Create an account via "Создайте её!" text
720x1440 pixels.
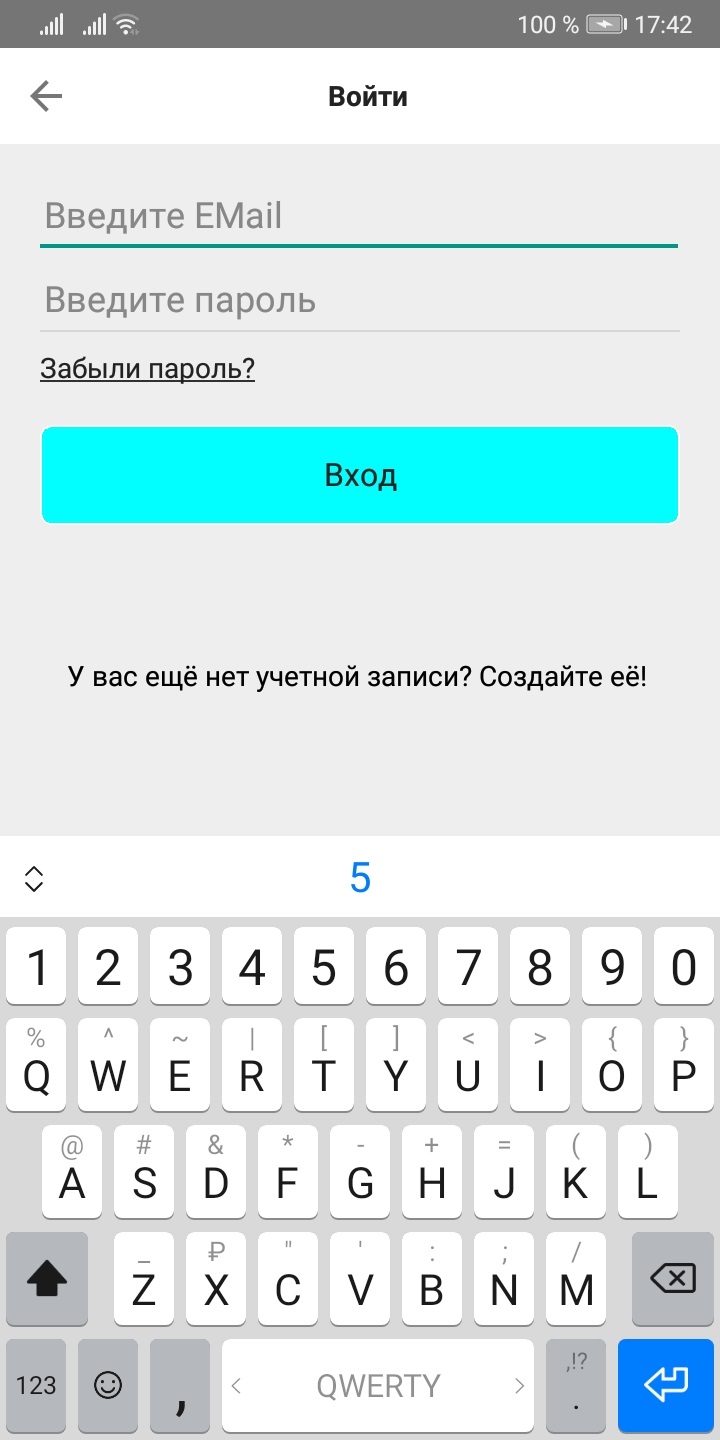coord(563,677)
